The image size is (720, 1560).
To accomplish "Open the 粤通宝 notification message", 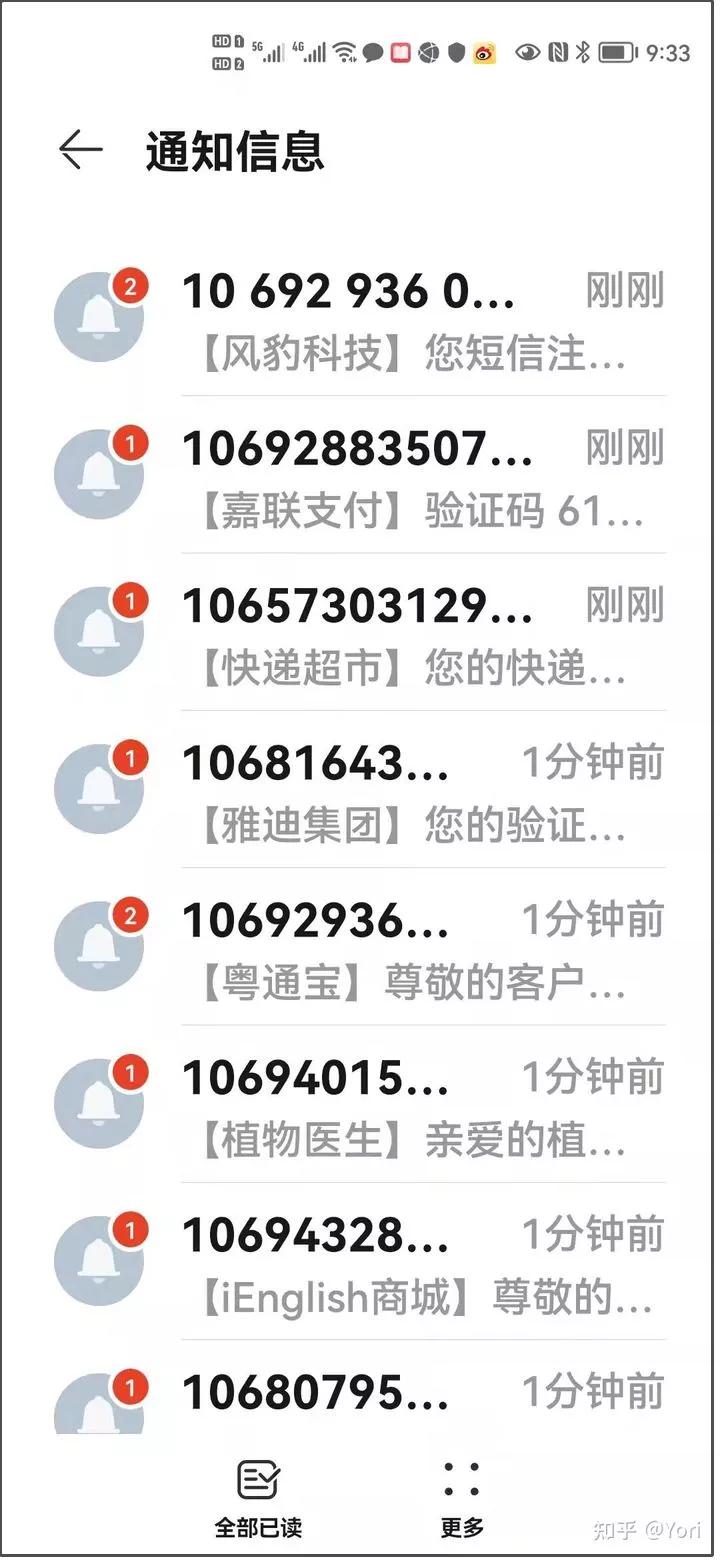I will click(x=400, y=945).
